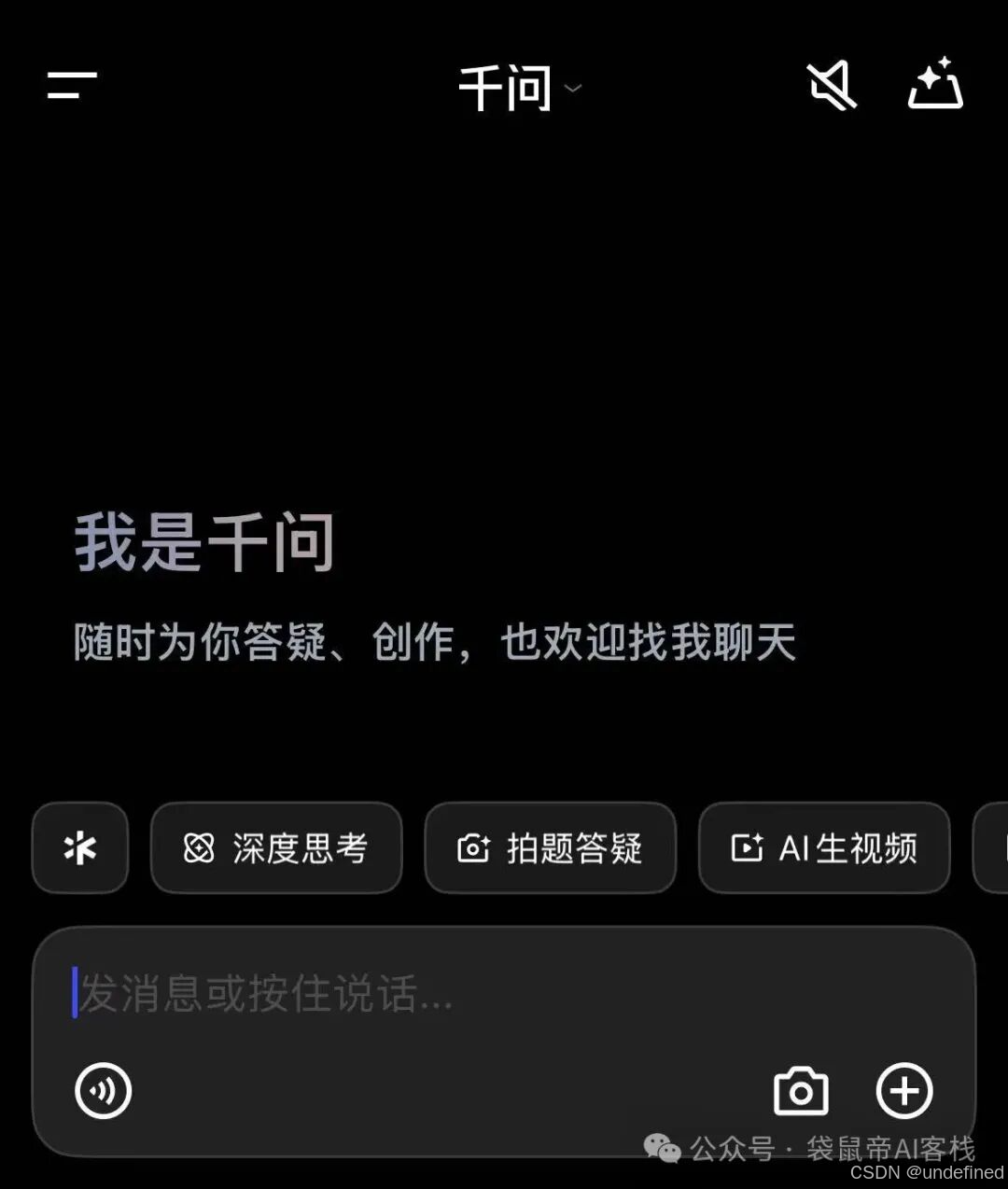Start a new chat with the sparkle icon

pyautogui.click(x=935, y=87)
